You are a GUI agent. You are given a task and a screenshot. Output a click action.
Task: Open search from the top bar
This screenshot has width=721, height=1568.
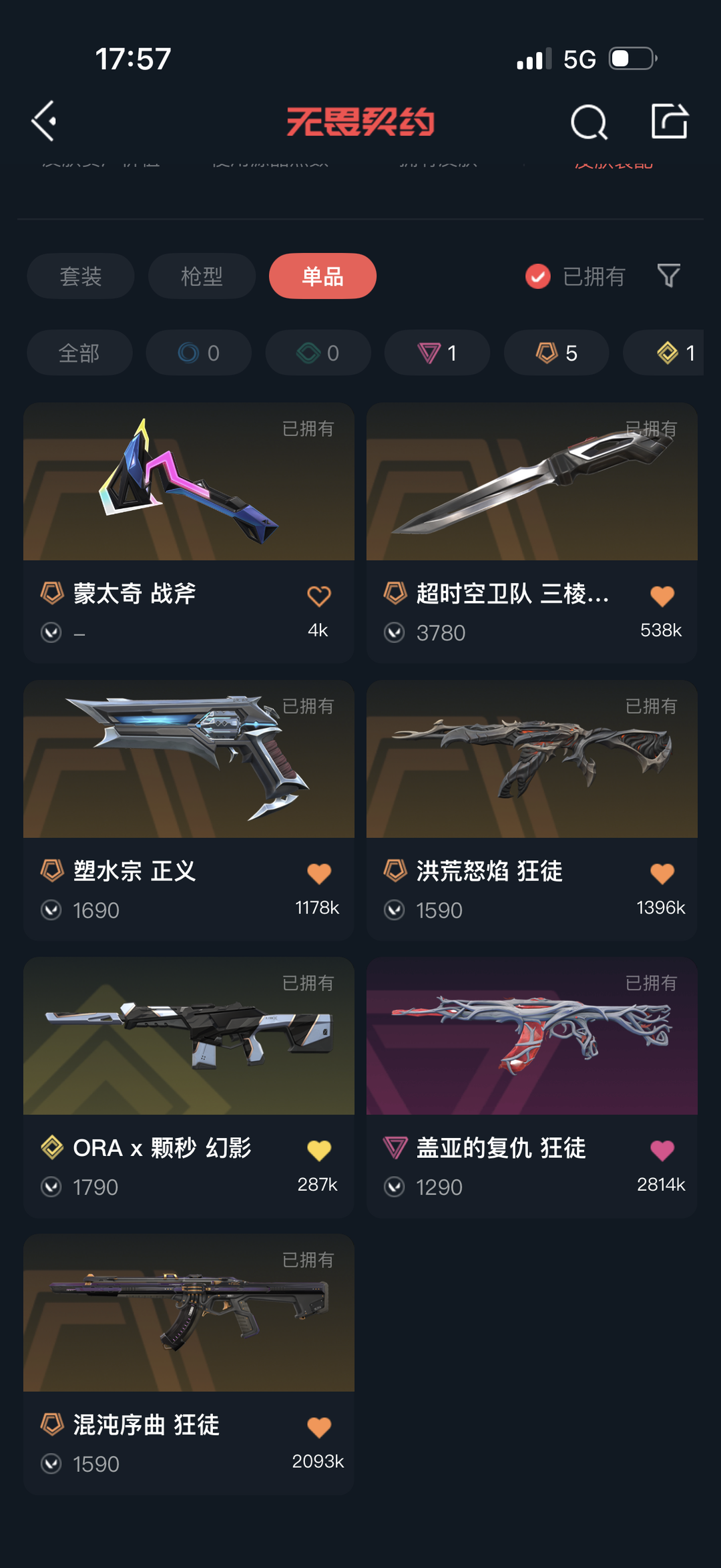(x=589, y=122)
